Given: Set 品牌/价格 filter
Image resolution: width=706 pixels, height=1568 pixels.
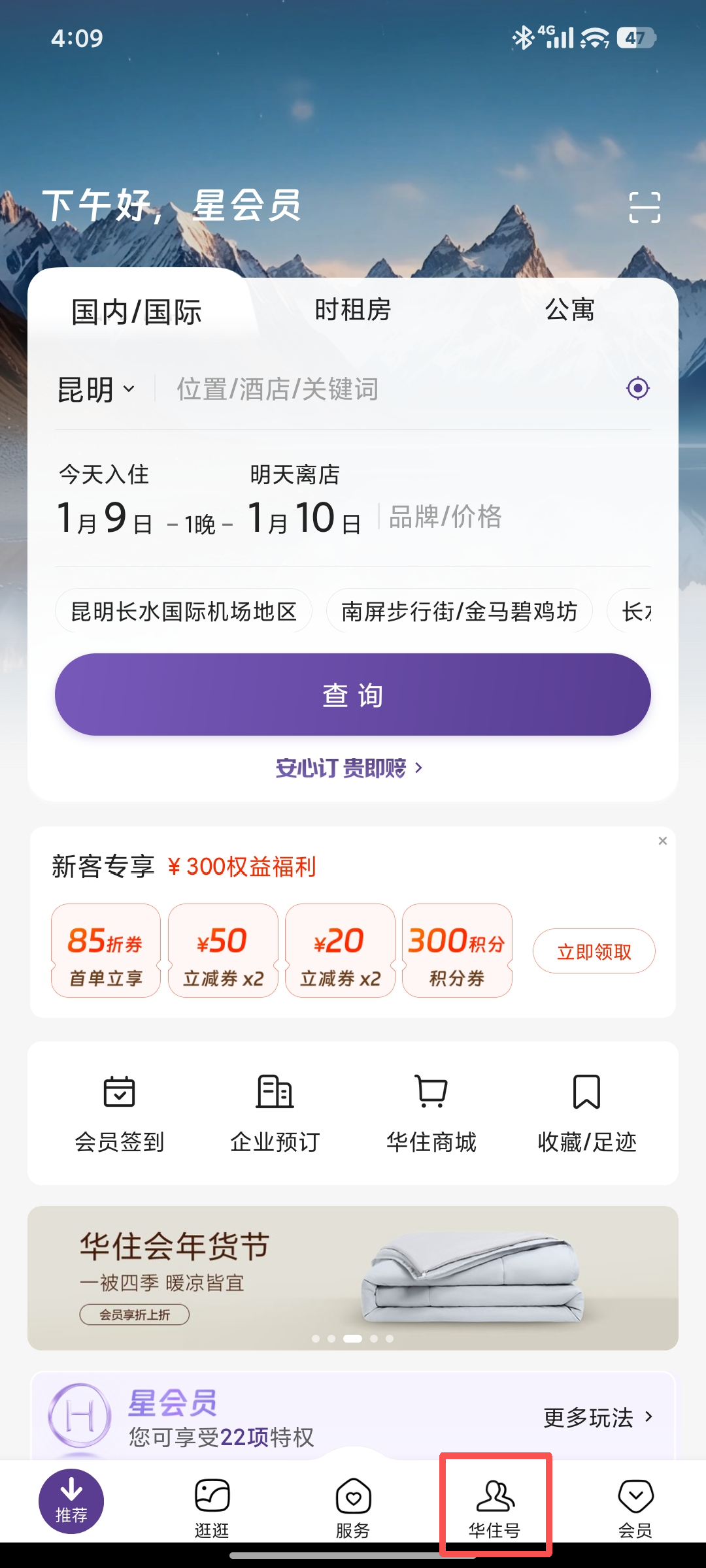Looking at the screenshot, I should [x=446, y=517].
